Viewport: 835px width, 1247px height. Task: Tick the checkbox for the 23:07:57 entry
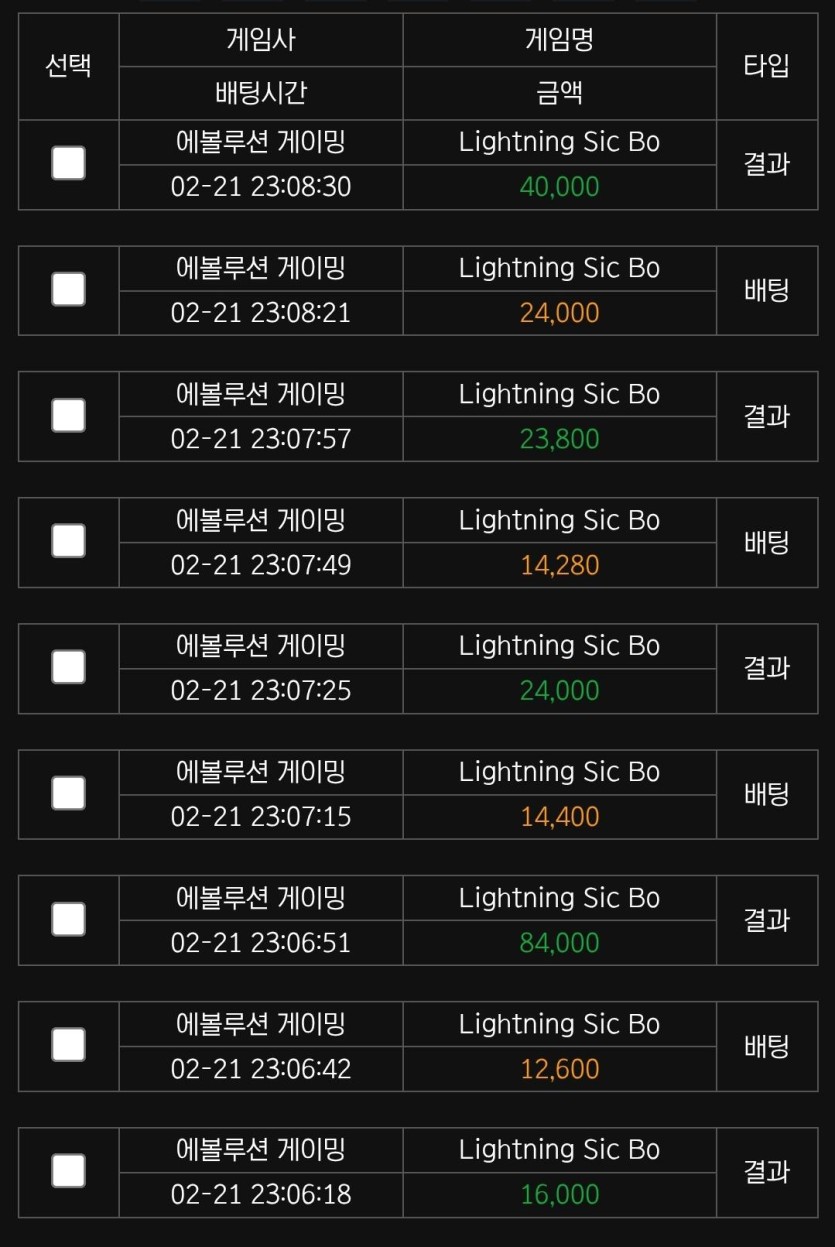pyautogui.click(x=68, y=415)
